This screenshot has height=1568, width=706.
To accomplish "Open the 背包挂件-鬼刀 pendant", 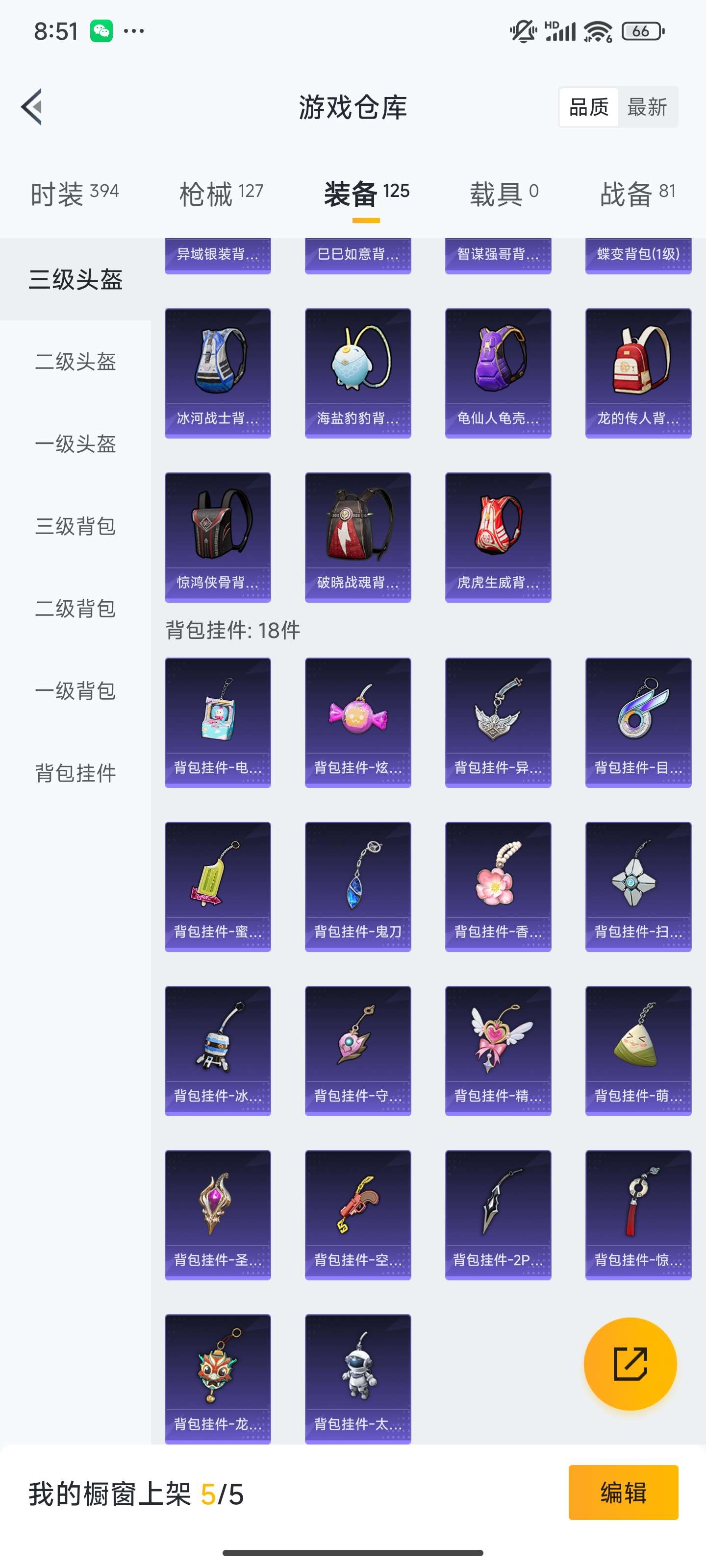I will point(357,884).
